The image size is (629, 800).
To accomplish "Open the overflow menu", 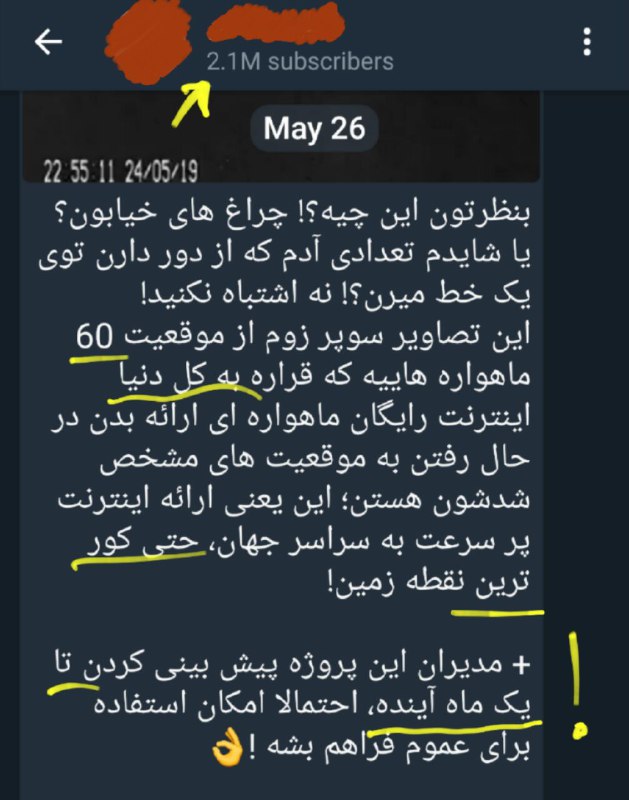I will point(587,42).
